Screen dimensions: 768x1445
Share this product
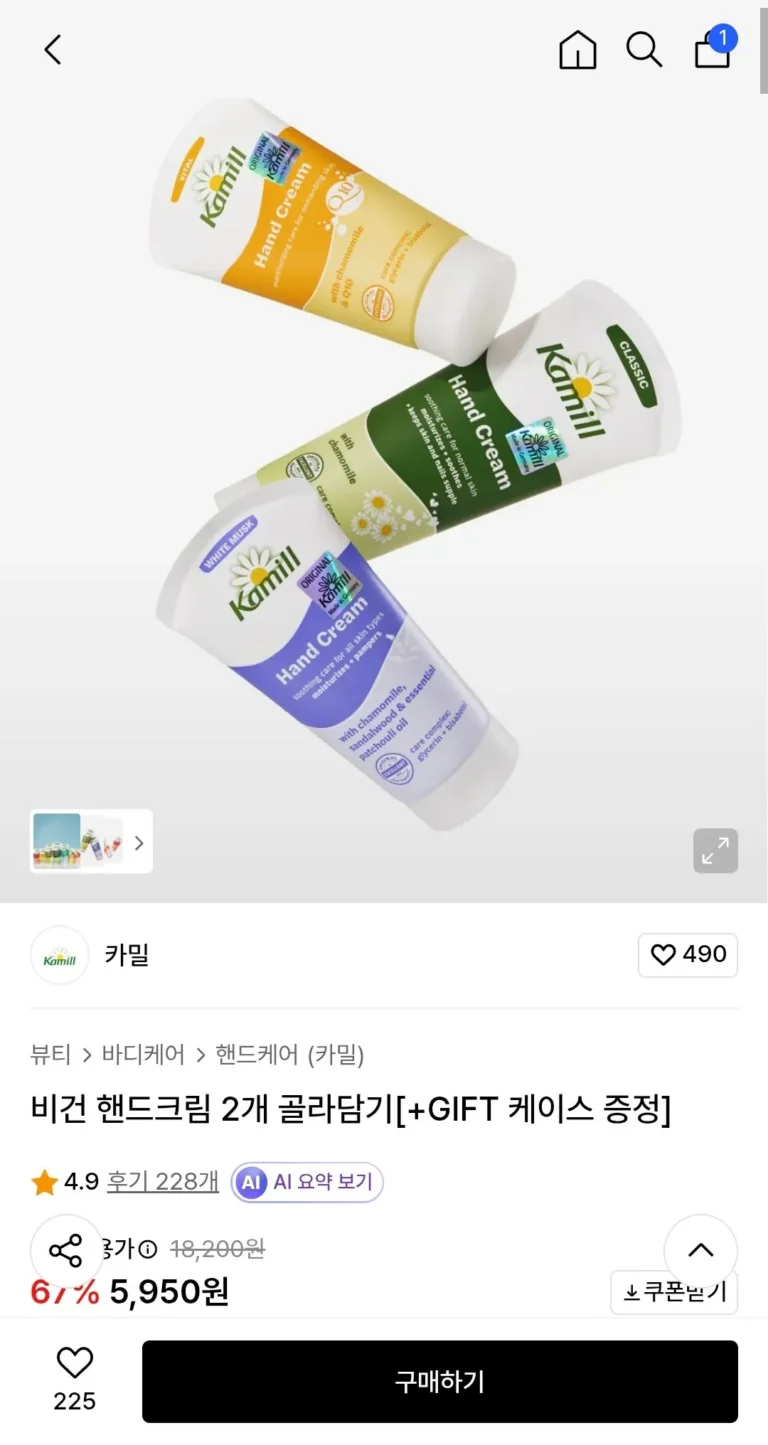(66, 1251)
